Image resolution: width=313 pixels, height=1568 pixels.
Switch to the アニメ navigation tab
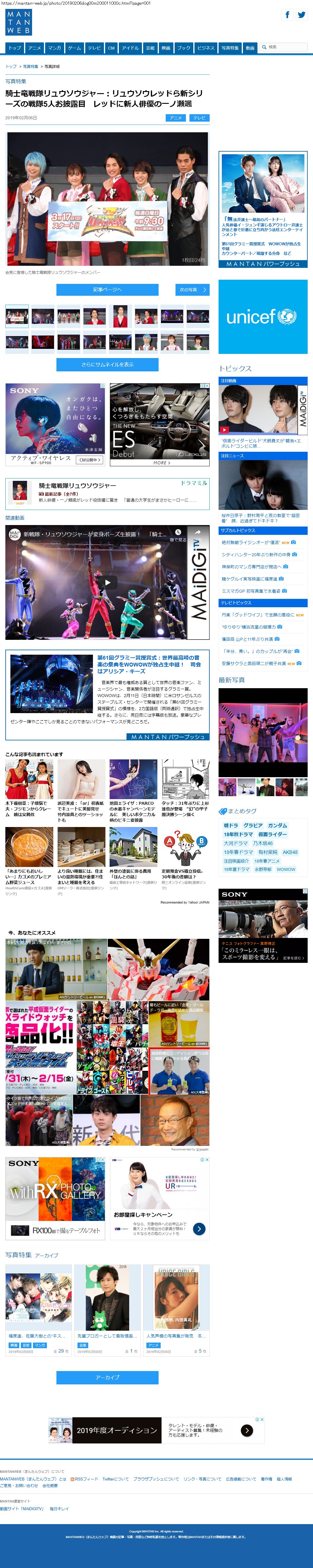pos(35,47)
